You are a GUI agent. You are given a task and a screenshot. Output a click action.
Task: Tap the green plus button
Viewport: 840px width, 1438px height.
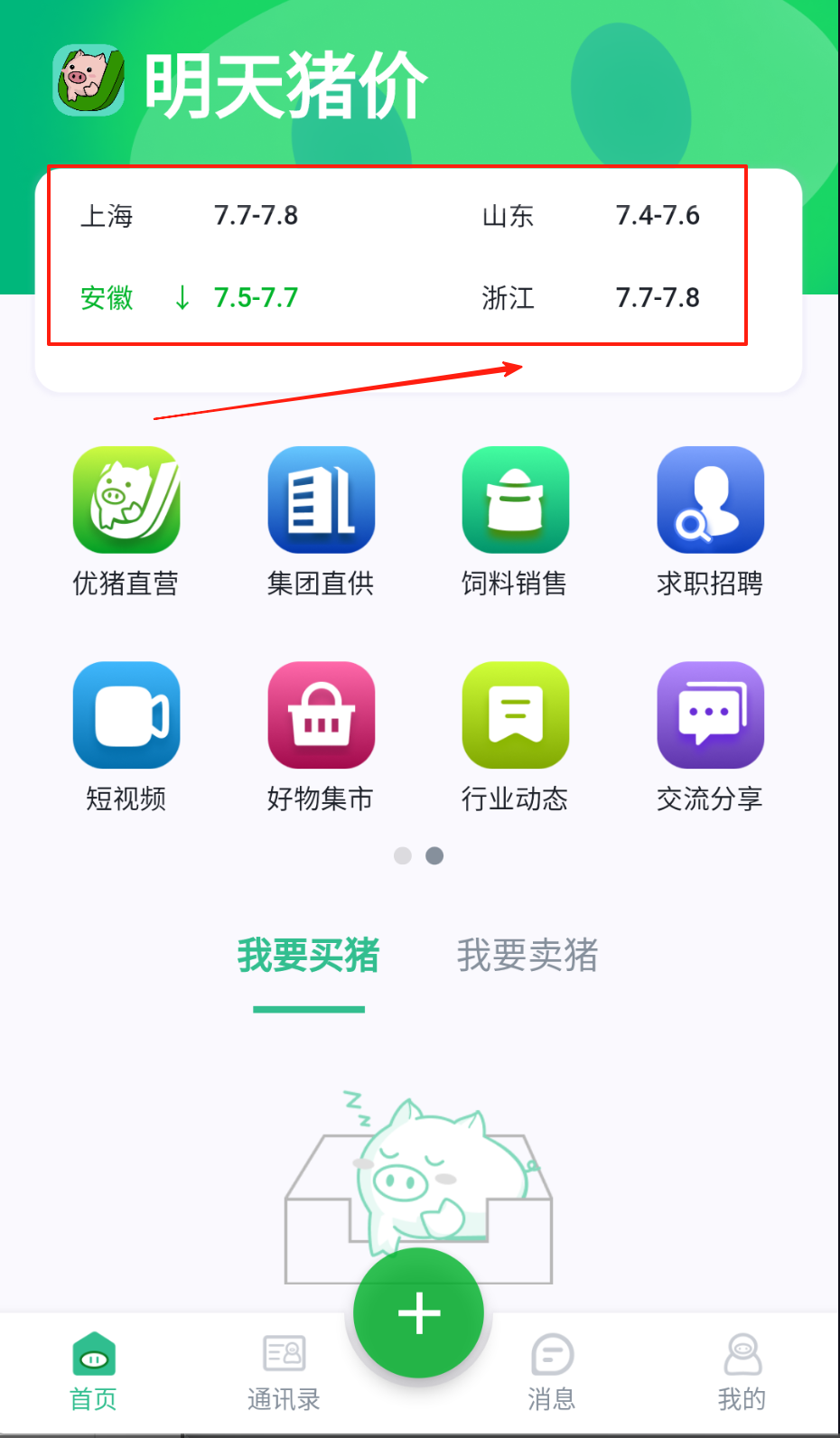pos(418,1312)
